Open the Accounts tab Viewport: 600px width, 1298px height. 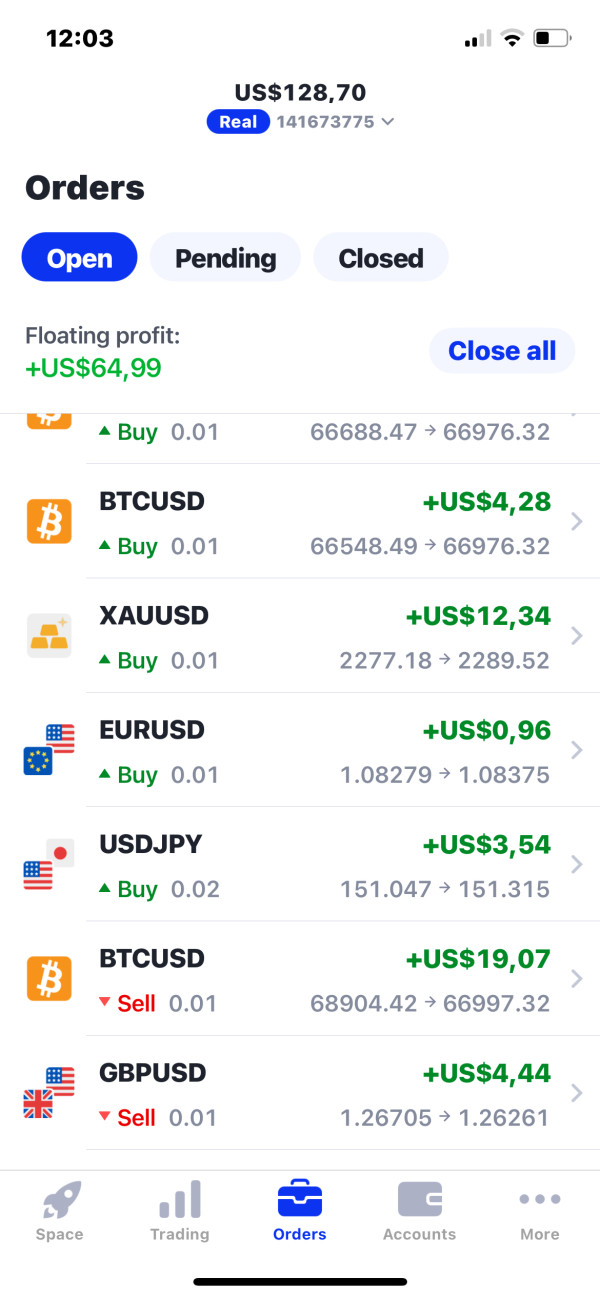point(419,1210)
